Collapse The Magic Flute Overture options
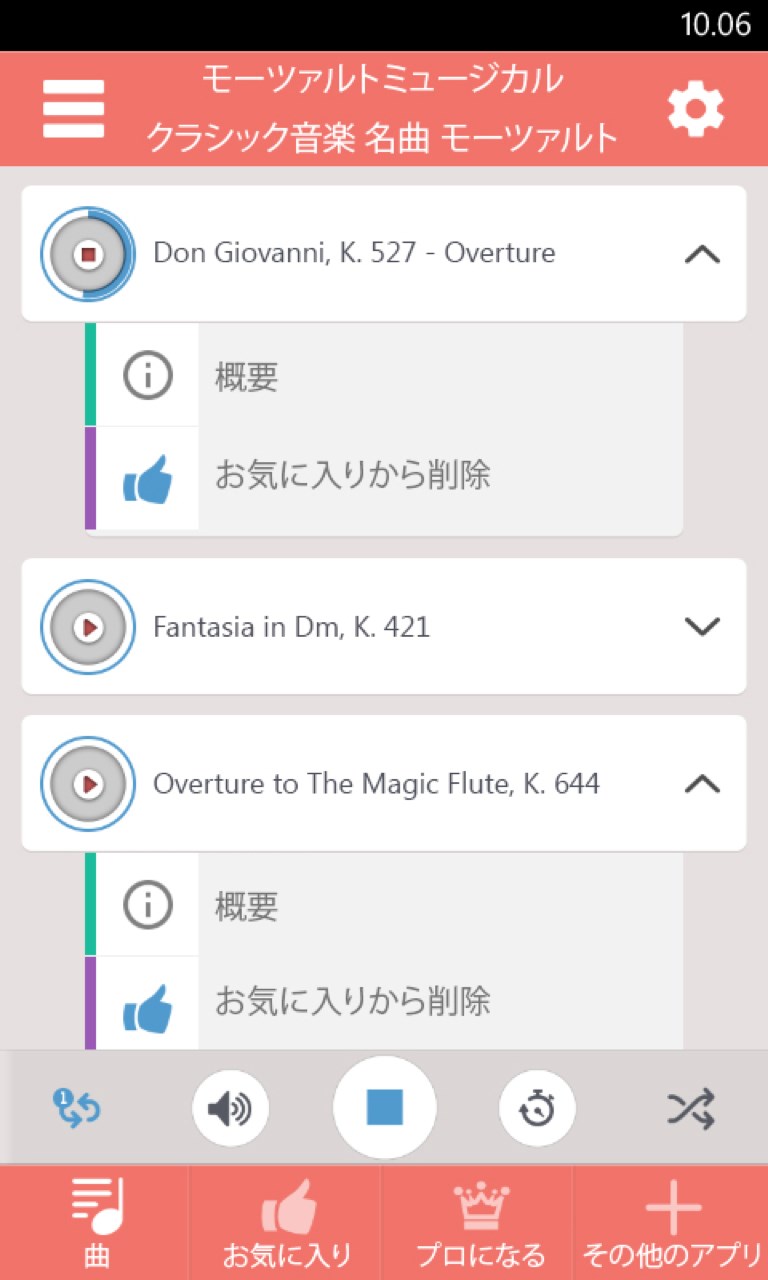768x1280 pixels. point(702,784)
